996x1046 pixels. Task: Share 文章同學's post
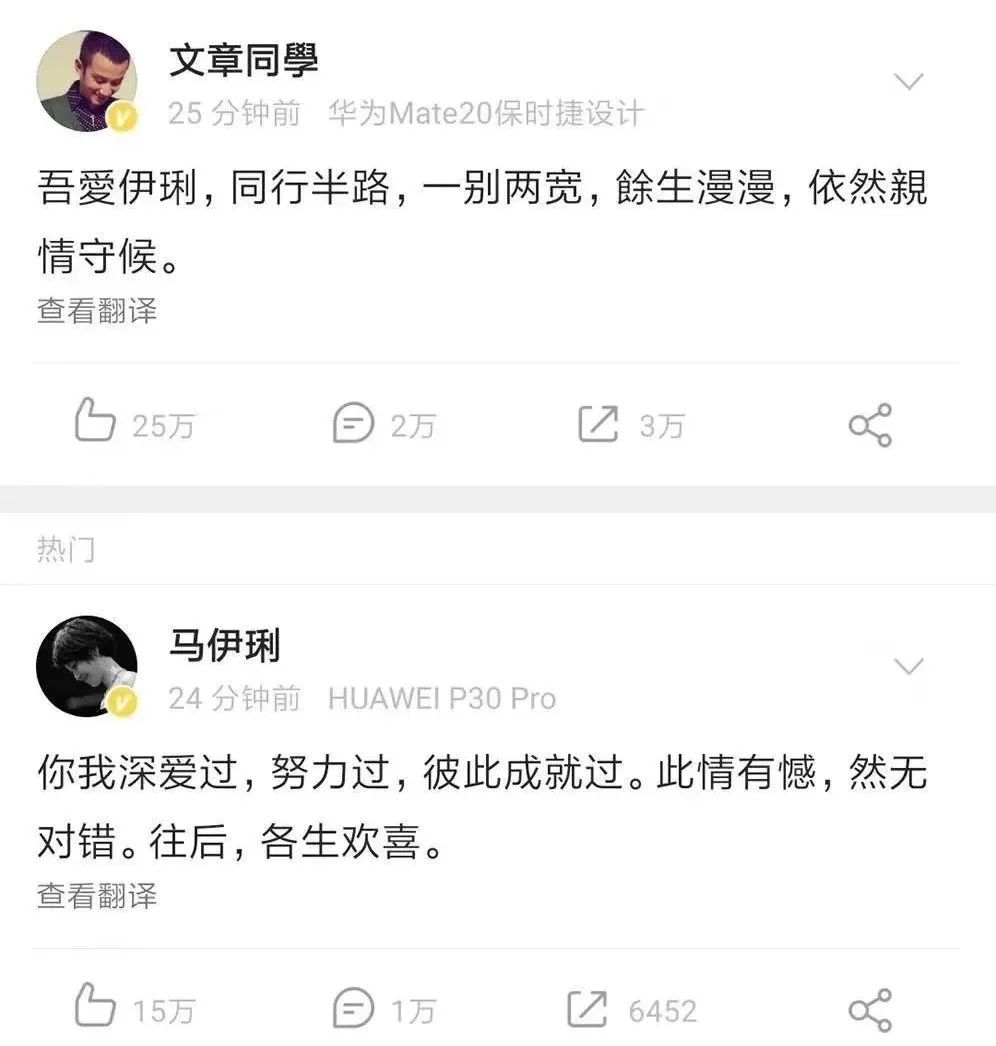870,425
